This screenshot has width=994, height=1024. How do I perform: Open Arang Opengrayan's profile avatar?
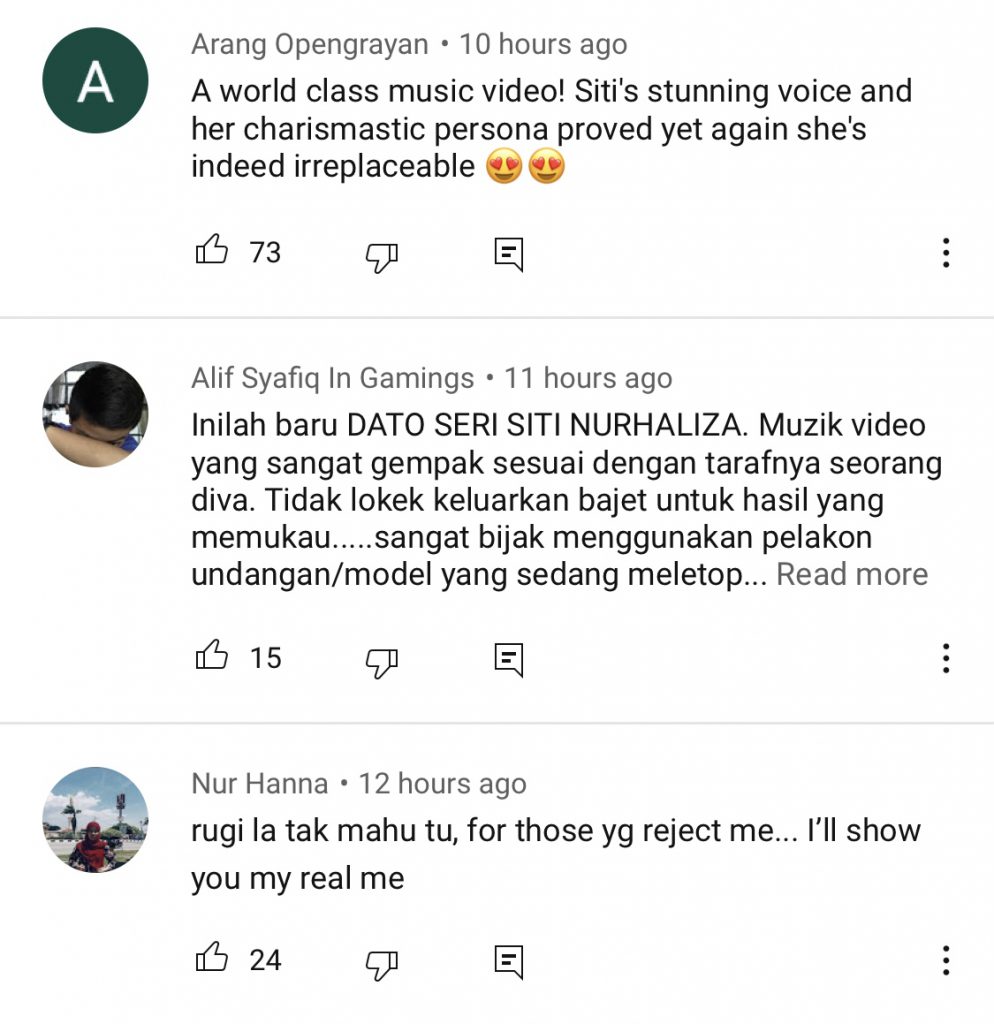point(95,82)
